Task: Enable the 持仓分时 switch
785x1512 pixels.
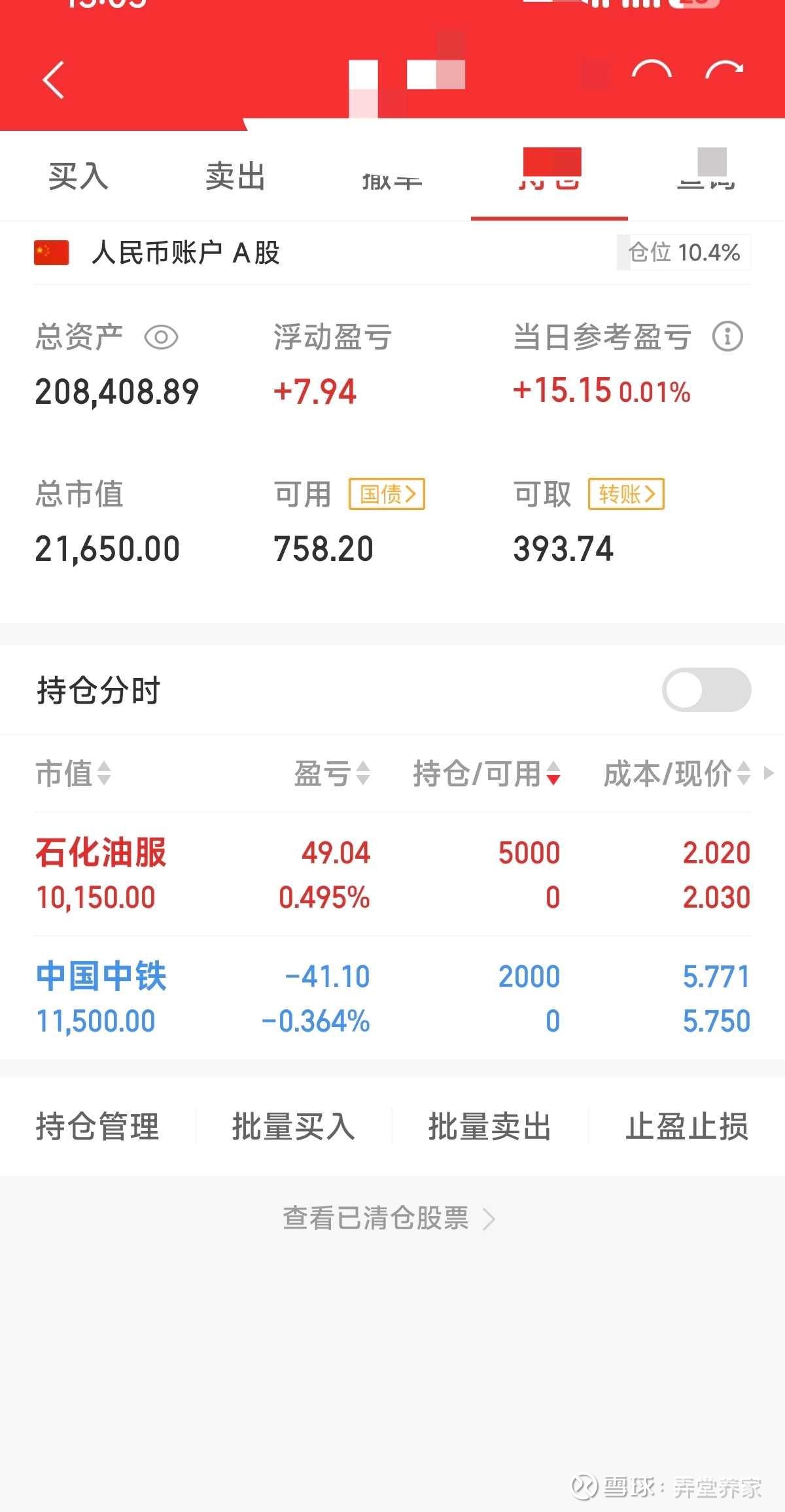Action: [706, 690]
